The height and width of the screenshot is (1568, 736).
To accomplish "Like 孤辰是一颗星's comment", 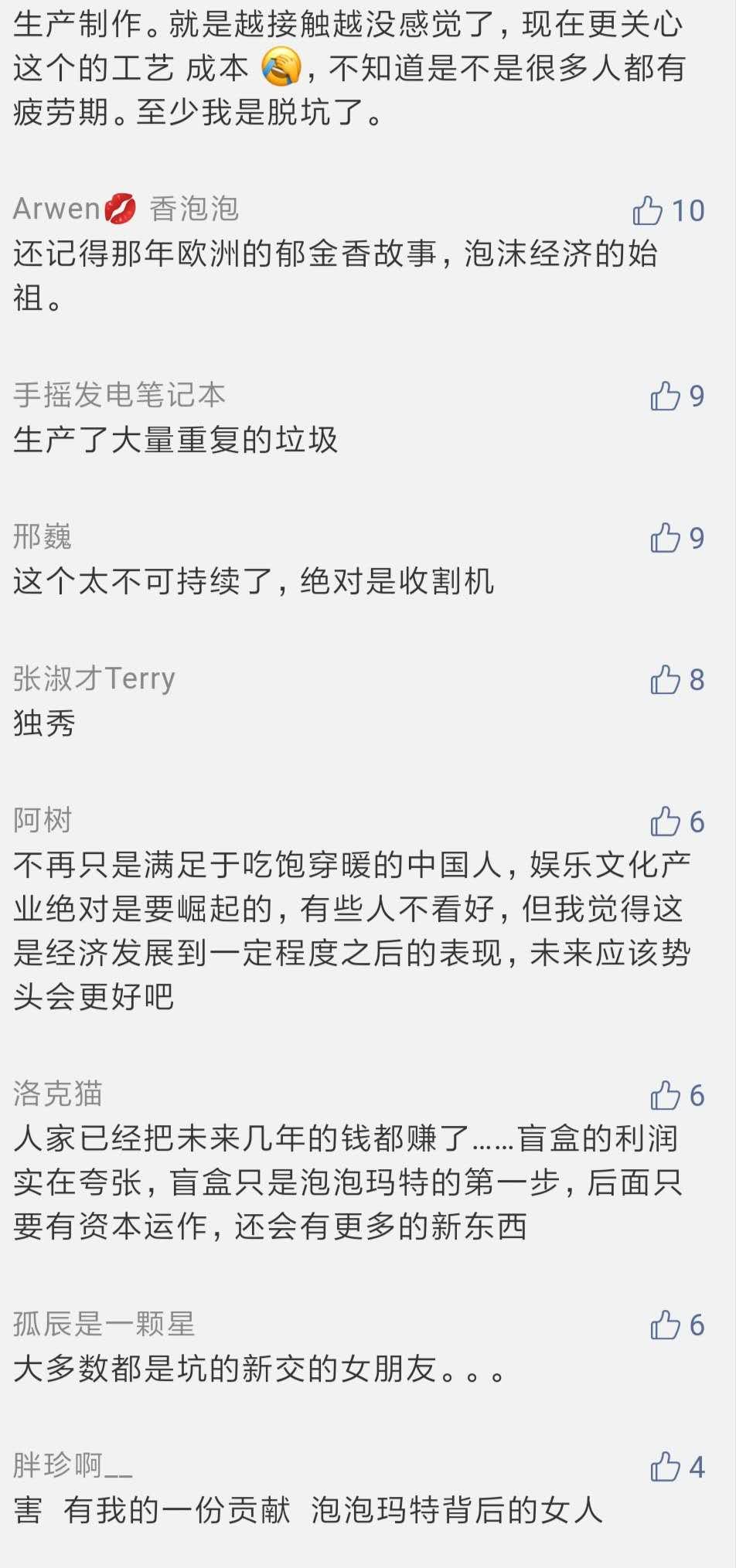I will coord(665,1325).
